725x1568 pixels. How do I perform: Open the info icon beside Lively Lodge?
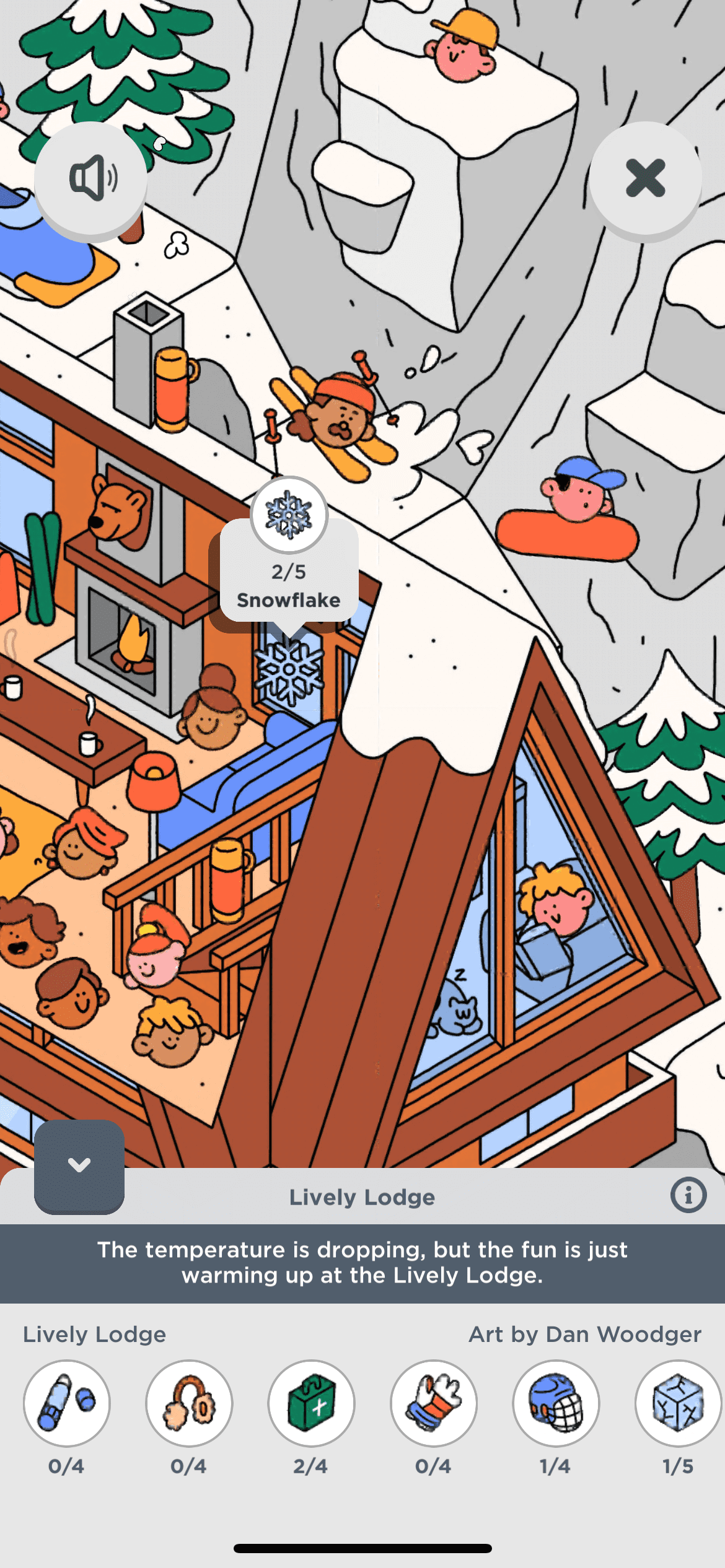click(x=688, y=1195)
